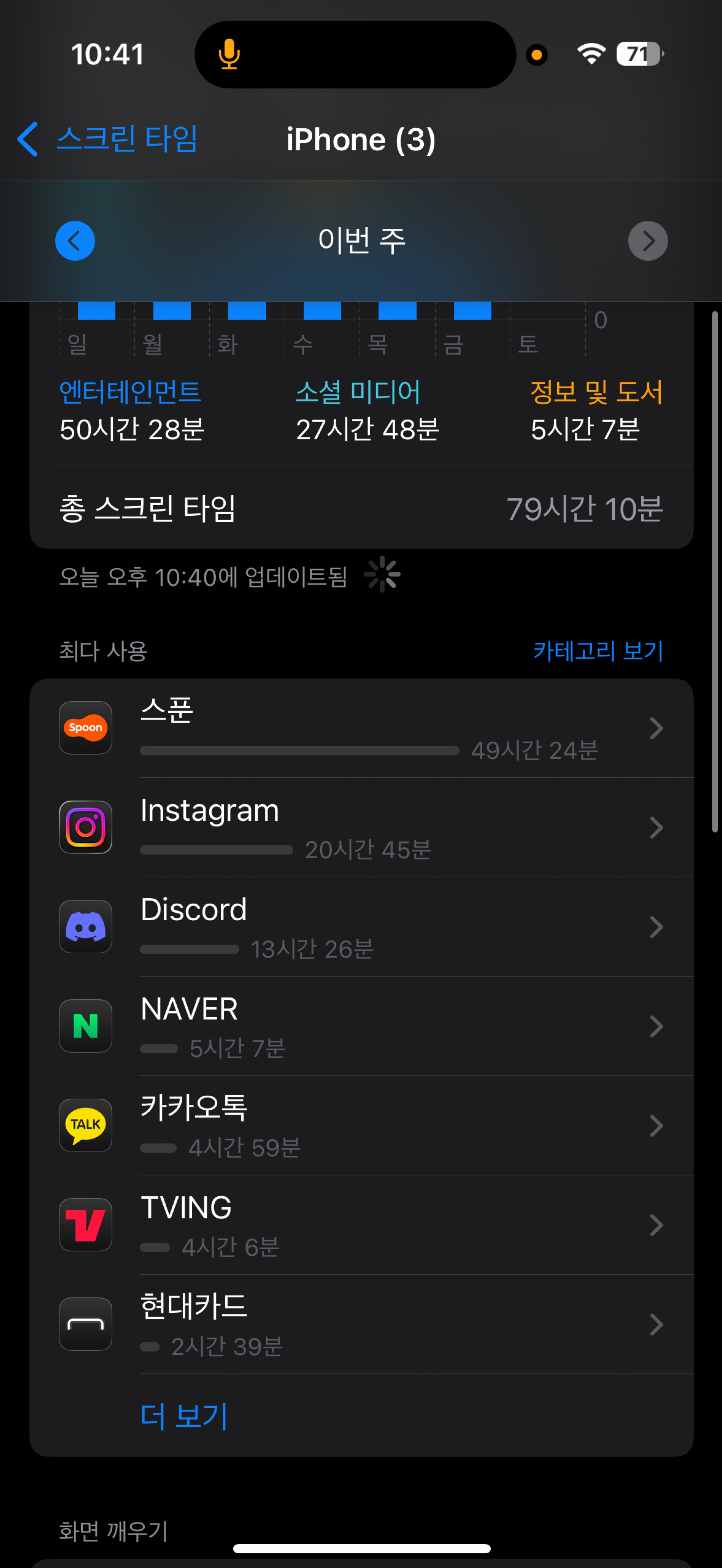Image resolution: width=722 pixels, height=1568 pixels.
Task: Tap the Discord app icon
Action: tap(85, 926)
